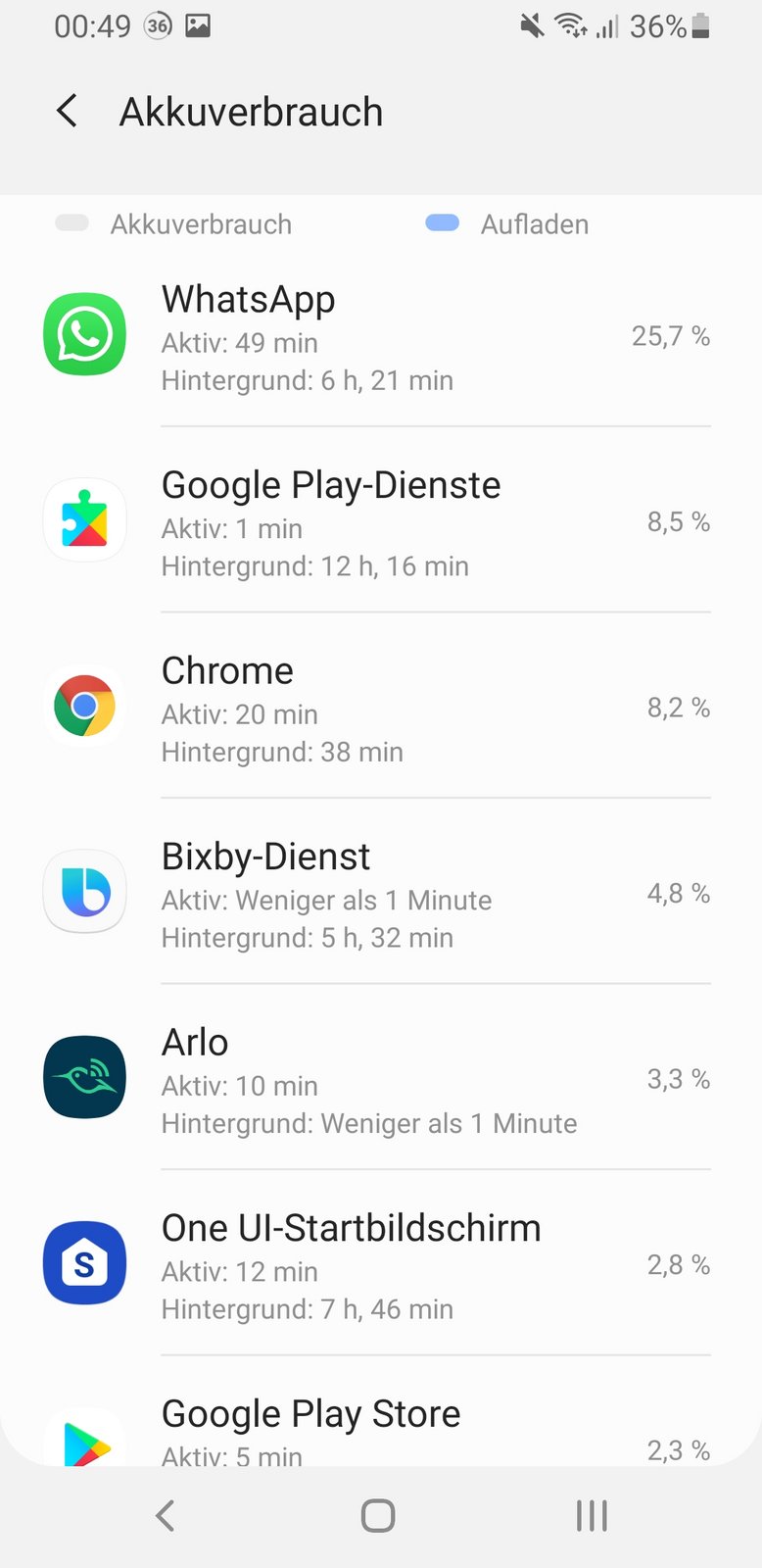762x1568 pixels.
Task: Open Google Play-Dienste battery details
Action: point(381,520)
